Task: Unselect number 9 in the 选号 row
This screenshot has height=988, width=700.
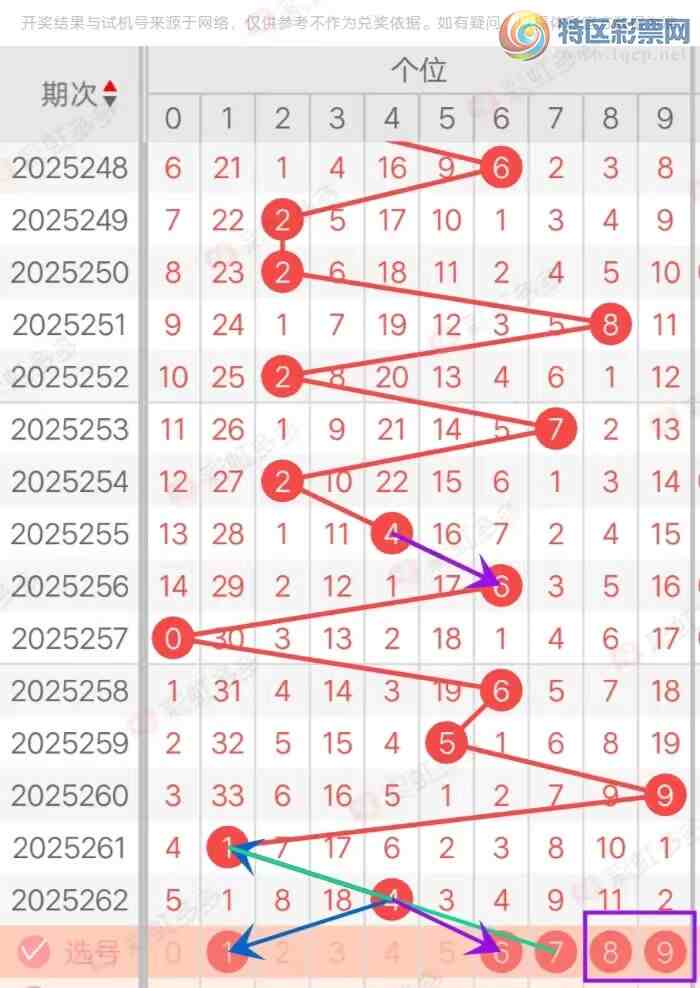Action: point(665,951)
